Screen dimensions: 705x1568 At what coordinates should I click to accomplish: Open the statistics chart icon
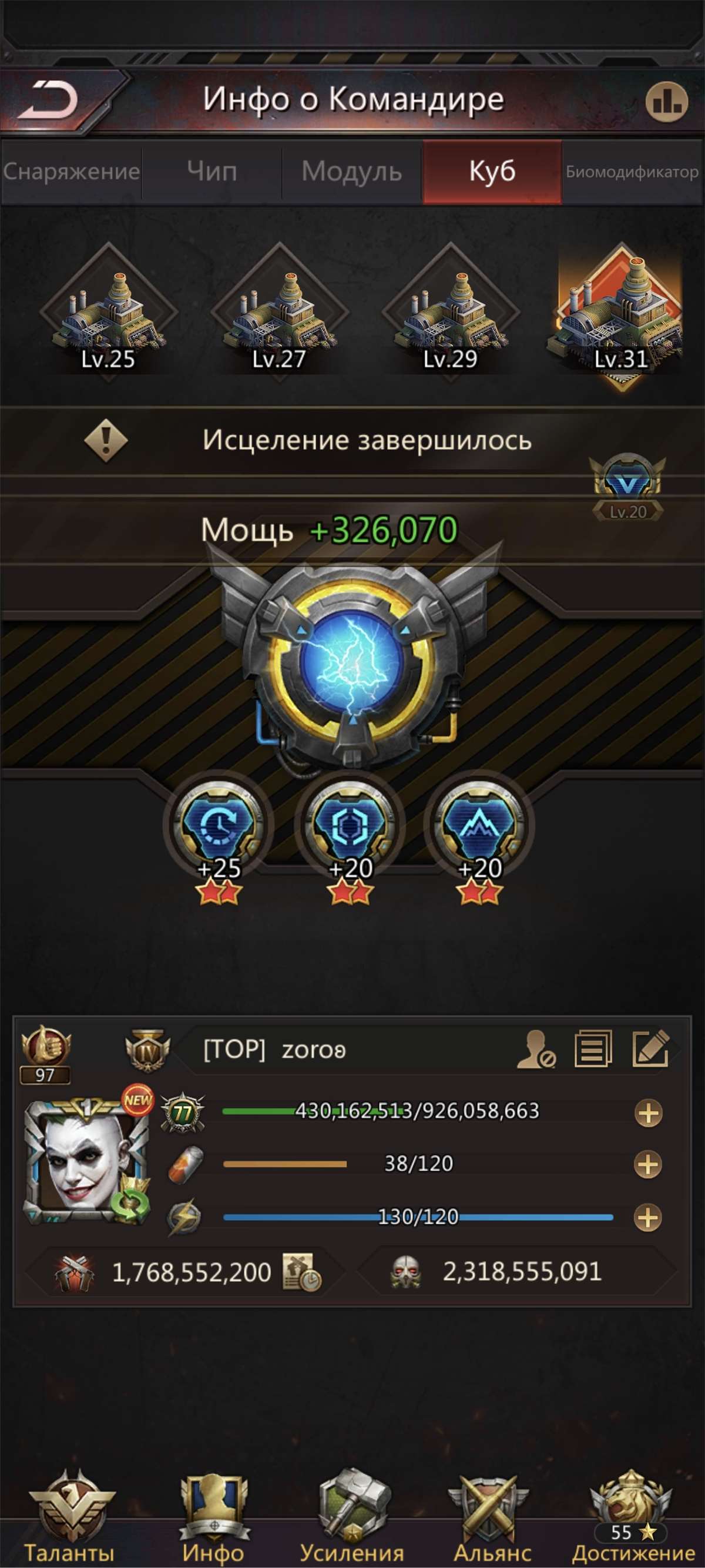coord(666,102)
